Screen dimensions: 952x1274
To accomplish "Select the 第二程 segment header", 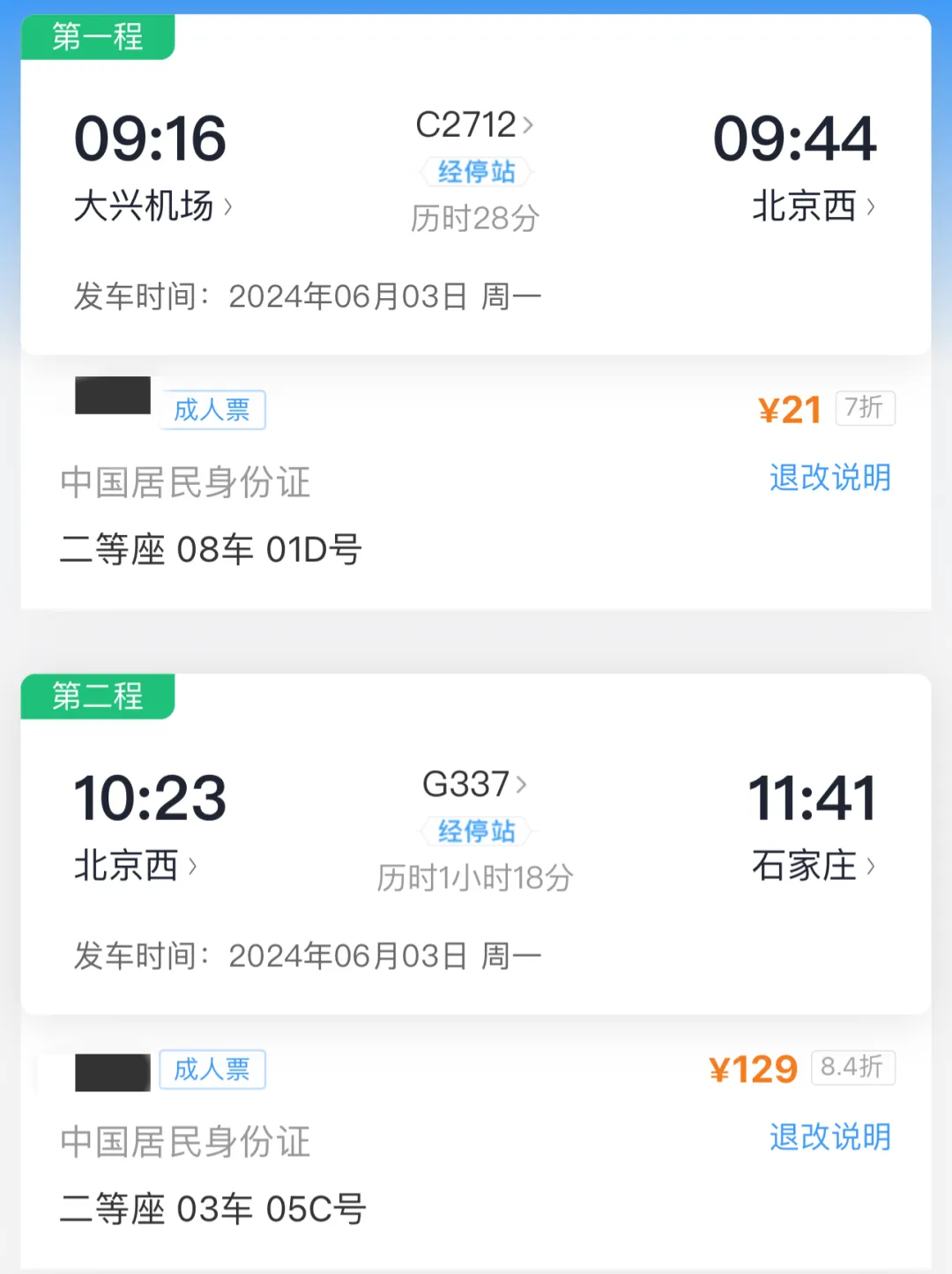I will [x=97, y=698].
